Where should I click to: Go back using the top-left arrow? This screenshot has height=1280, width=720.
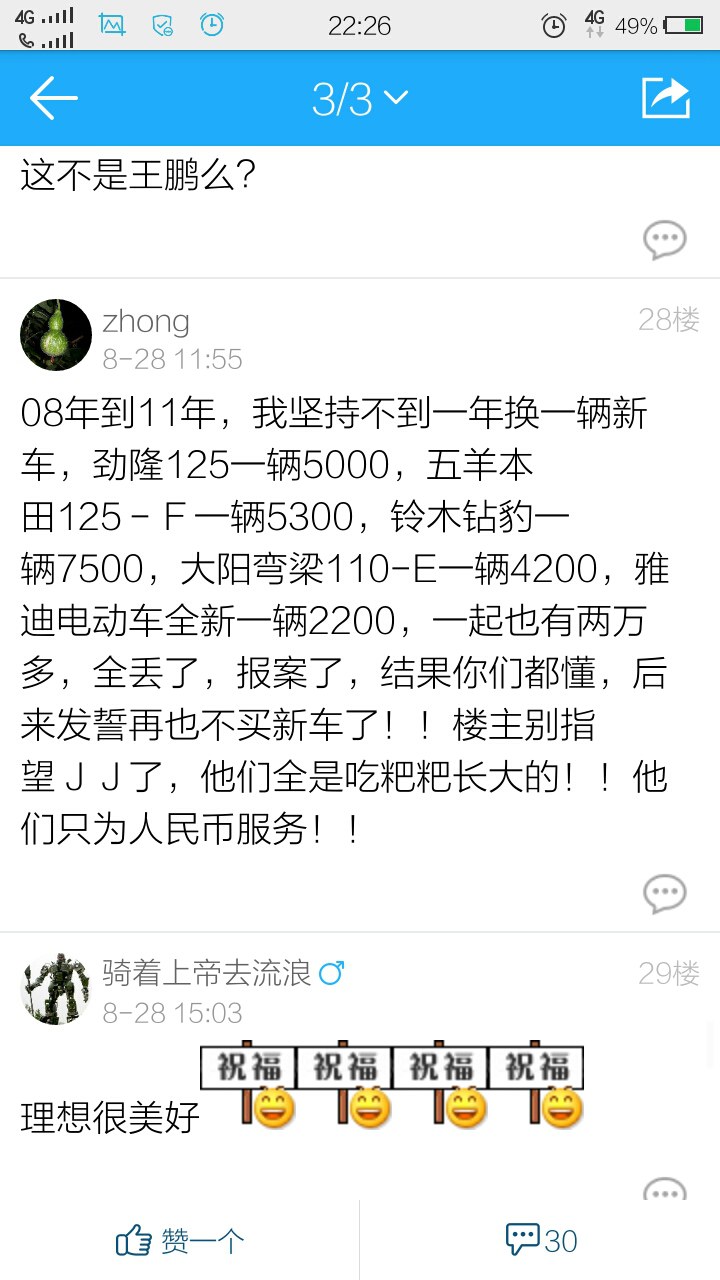click(54, 98)
